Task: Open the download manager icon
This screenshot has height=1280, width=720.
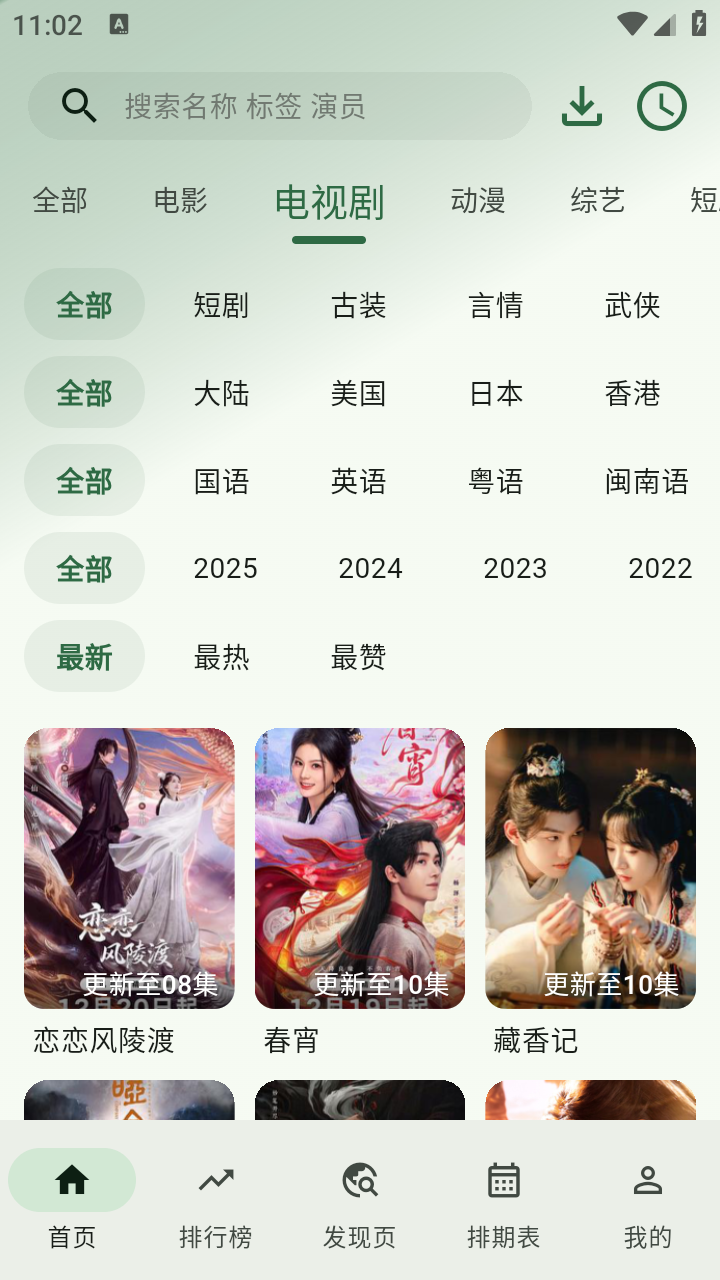Action: (581, 107)
